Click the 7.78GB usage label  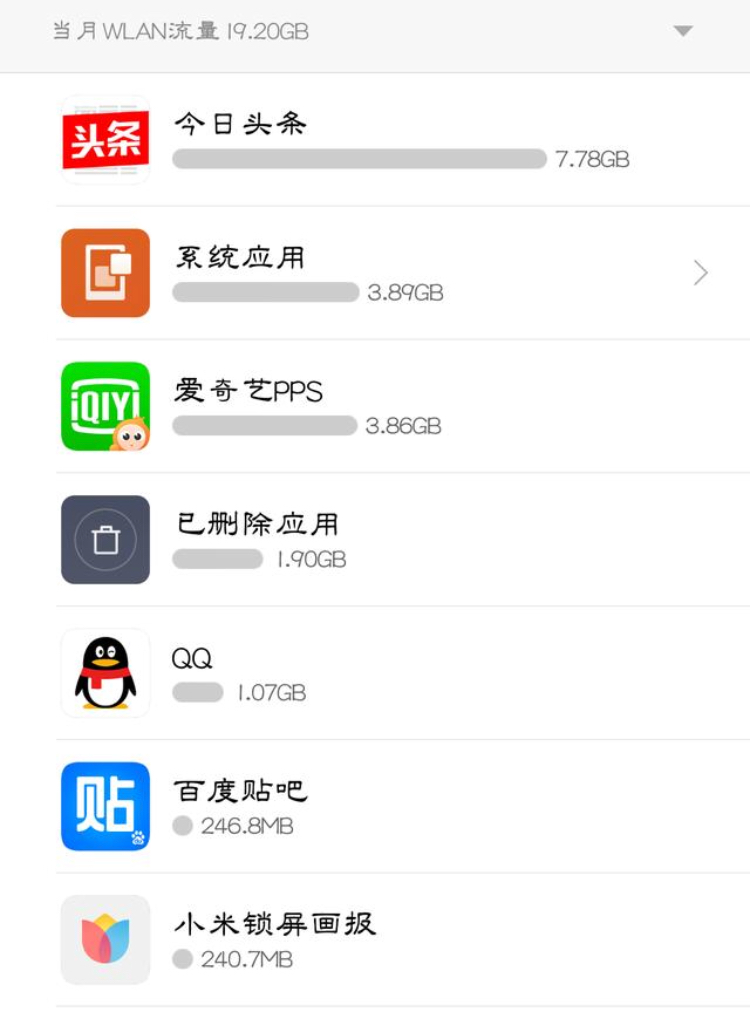pos(594,159)
